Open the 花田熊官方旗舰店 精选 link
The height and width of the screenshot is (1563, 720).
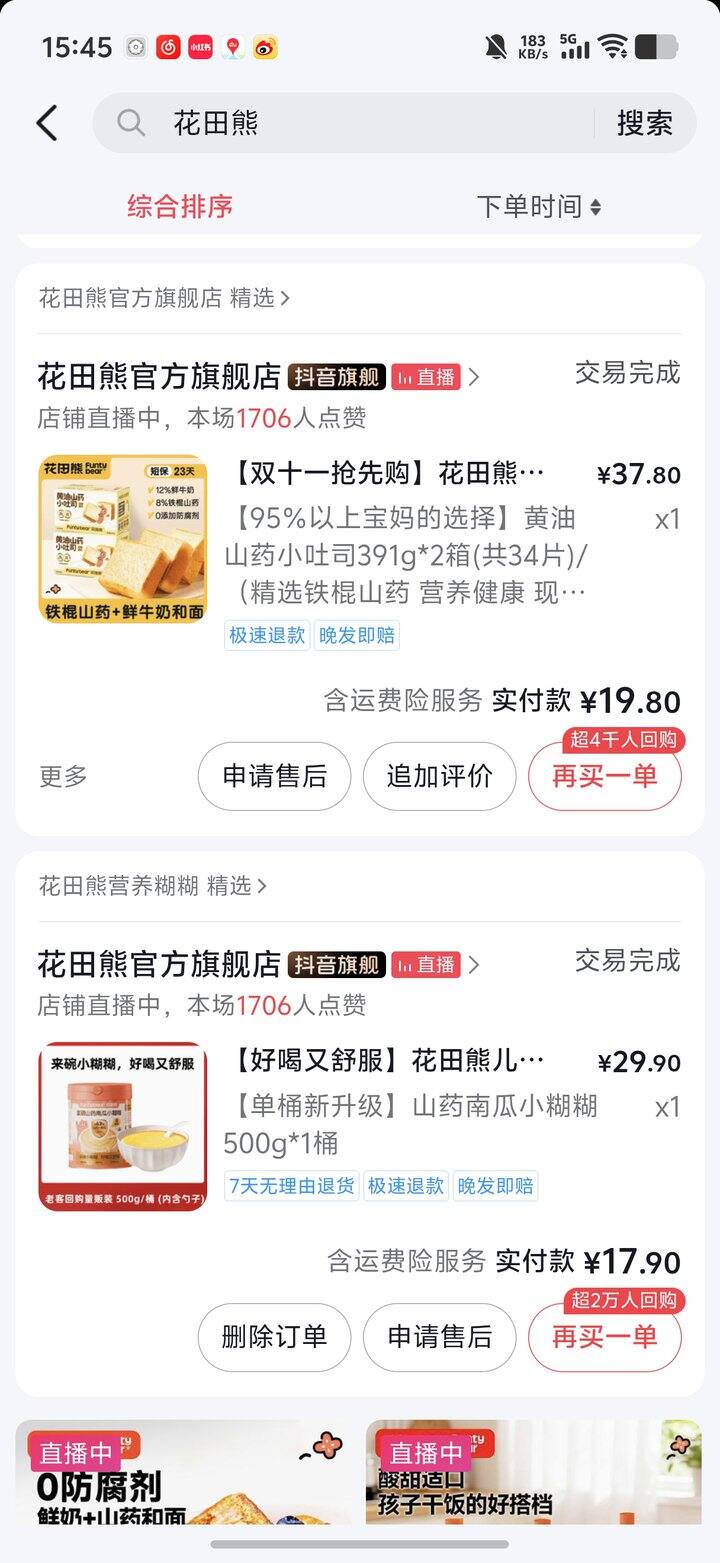click(164, 298)
